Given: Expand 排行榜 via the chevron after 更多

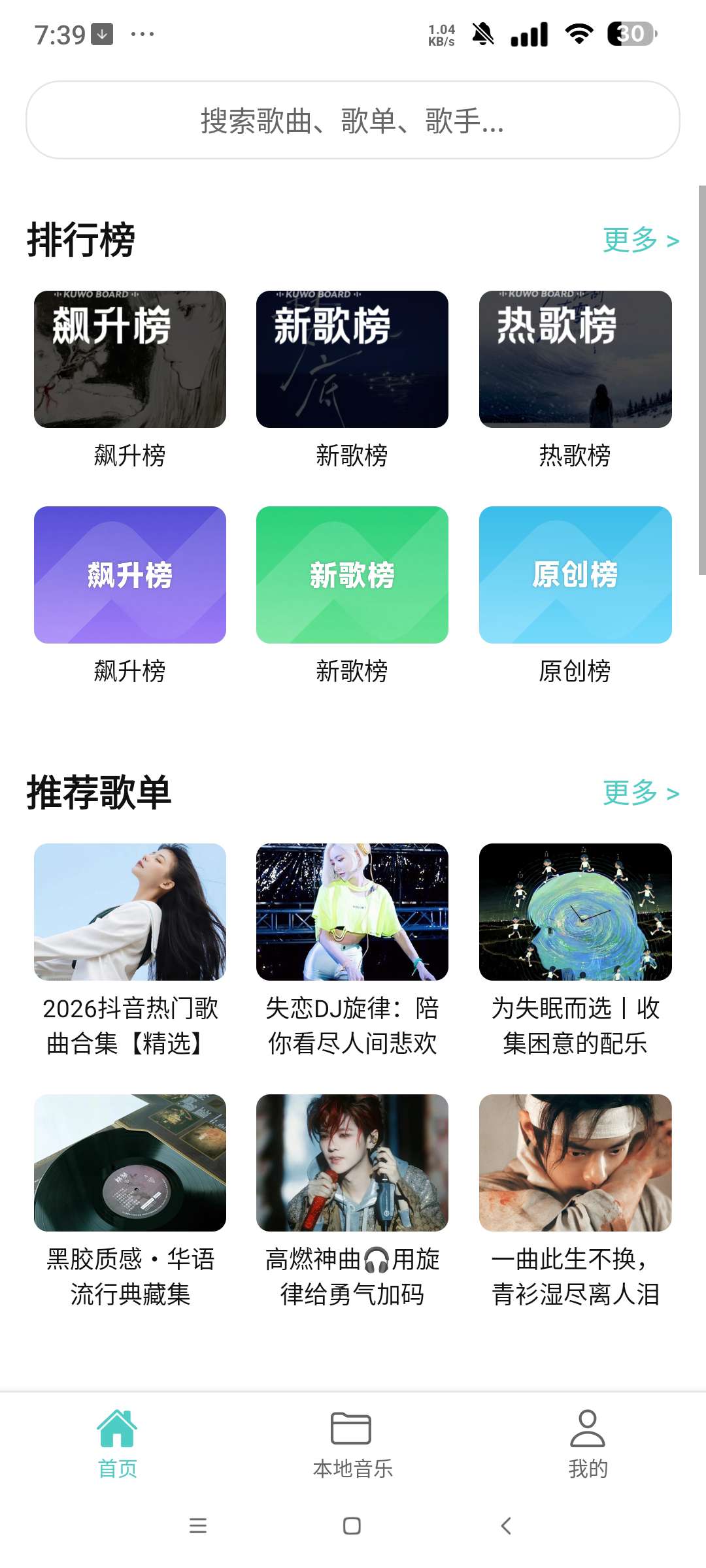Looking at the screenshot, I should [673, 242].
